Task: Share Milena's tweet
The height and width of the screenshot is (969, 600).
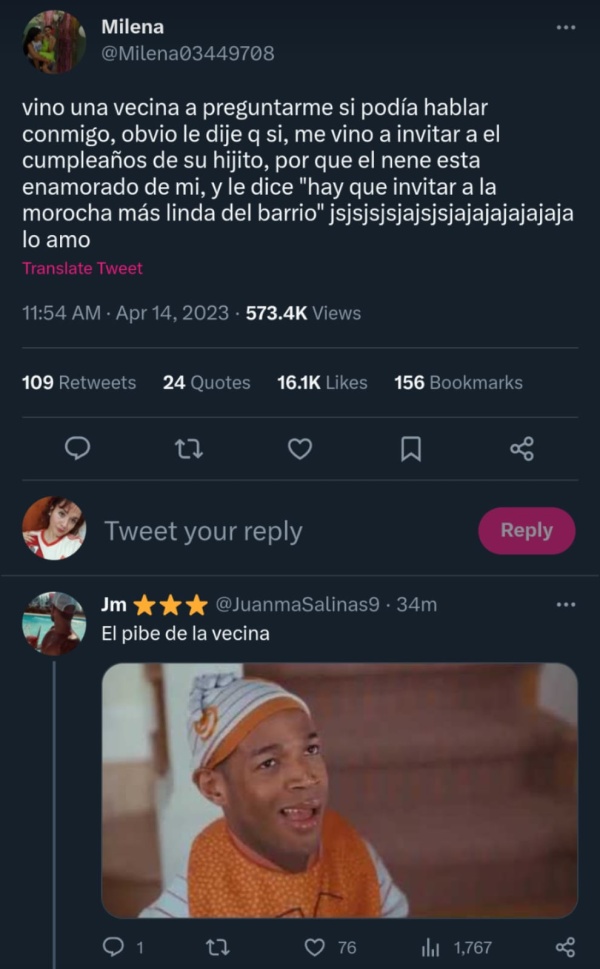Action: pos(522,449)
